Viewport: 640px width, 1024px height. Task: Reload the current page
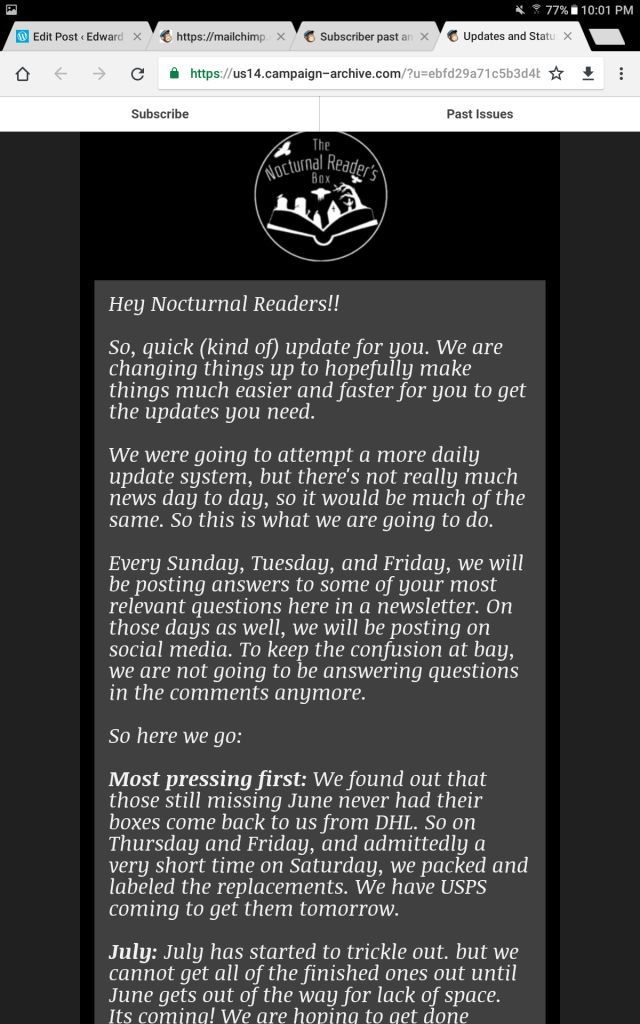pos(137,73)
